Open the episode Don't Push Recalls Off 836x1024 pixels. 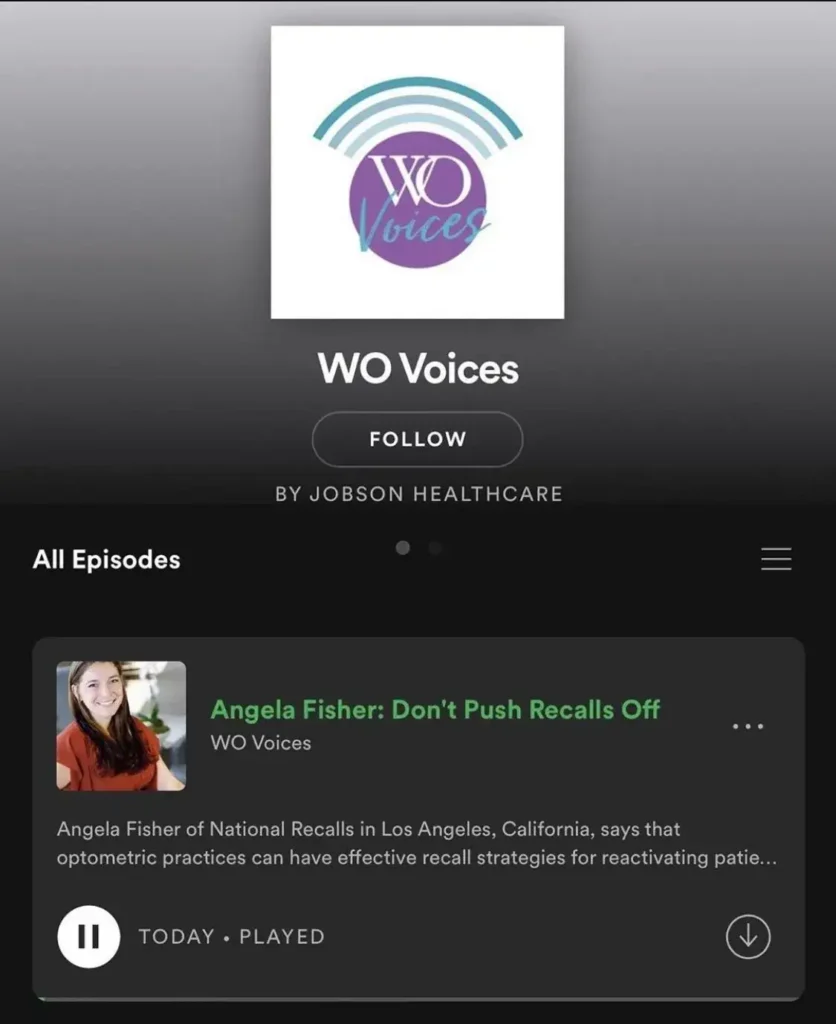(x=435, y=710)
